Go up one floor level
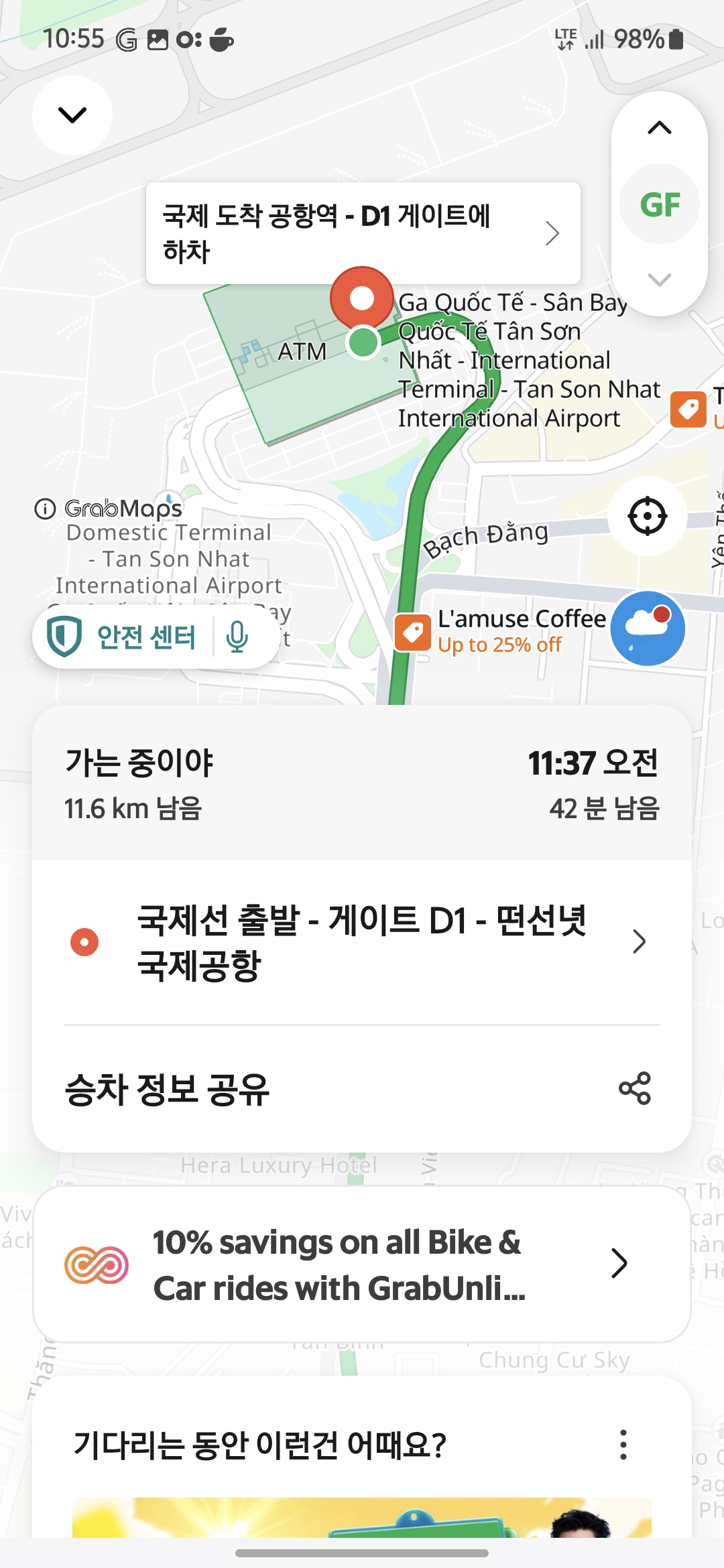 [x=660, y=128]
